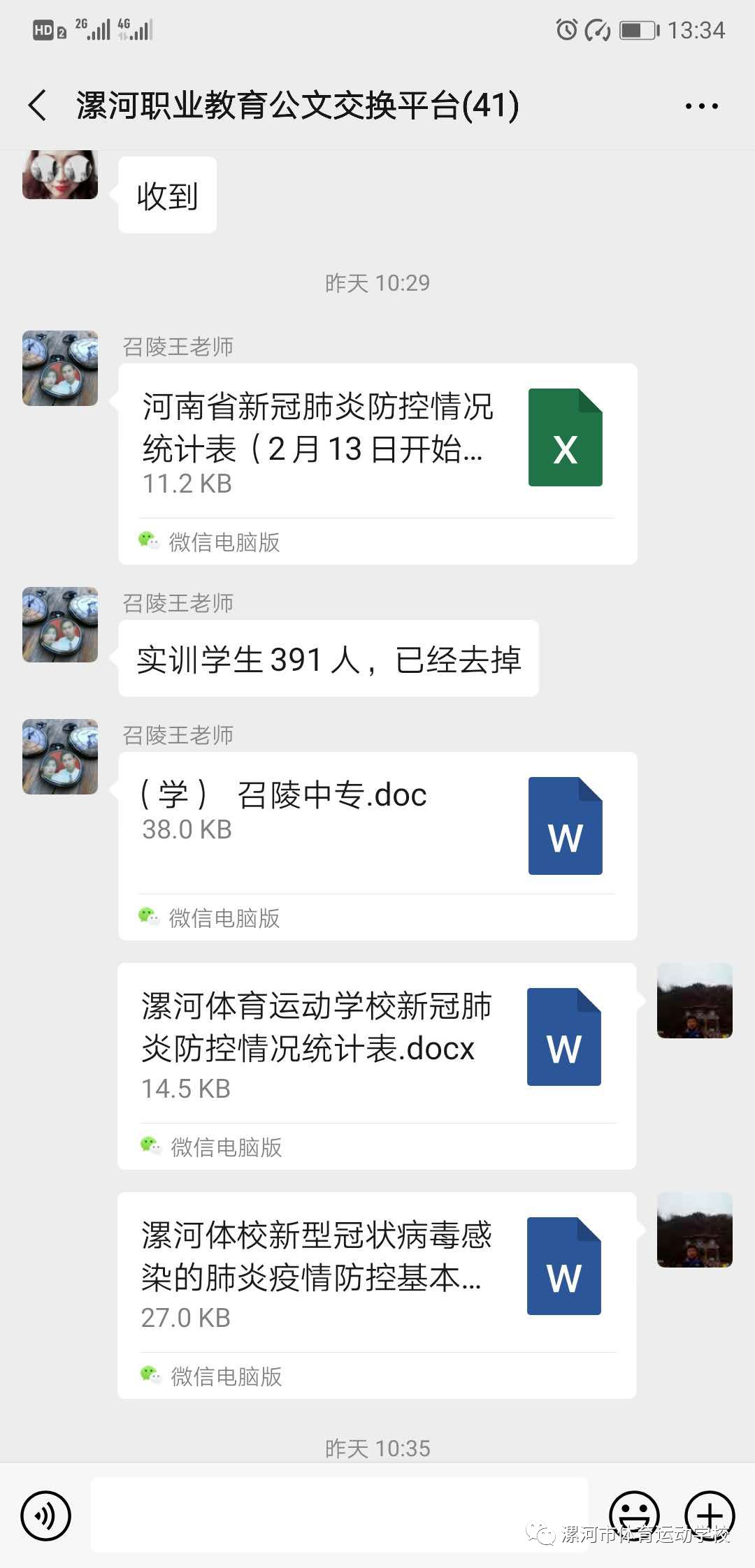View 召陵王老师's avatar beside the Excel file
755x1568 pixels.
tap(60, 368)
